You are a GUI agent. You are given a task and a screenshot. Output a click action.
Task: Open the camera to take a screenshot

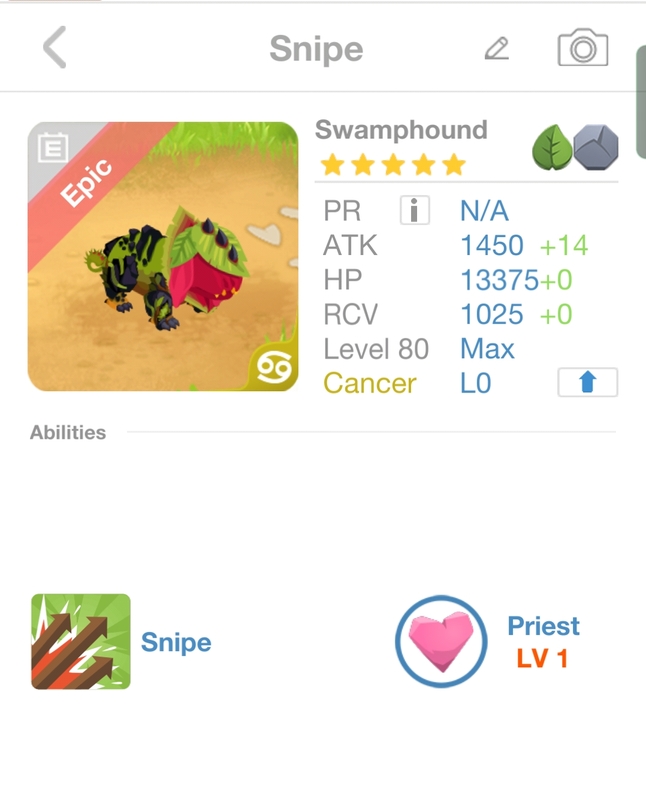click(582, 48)
